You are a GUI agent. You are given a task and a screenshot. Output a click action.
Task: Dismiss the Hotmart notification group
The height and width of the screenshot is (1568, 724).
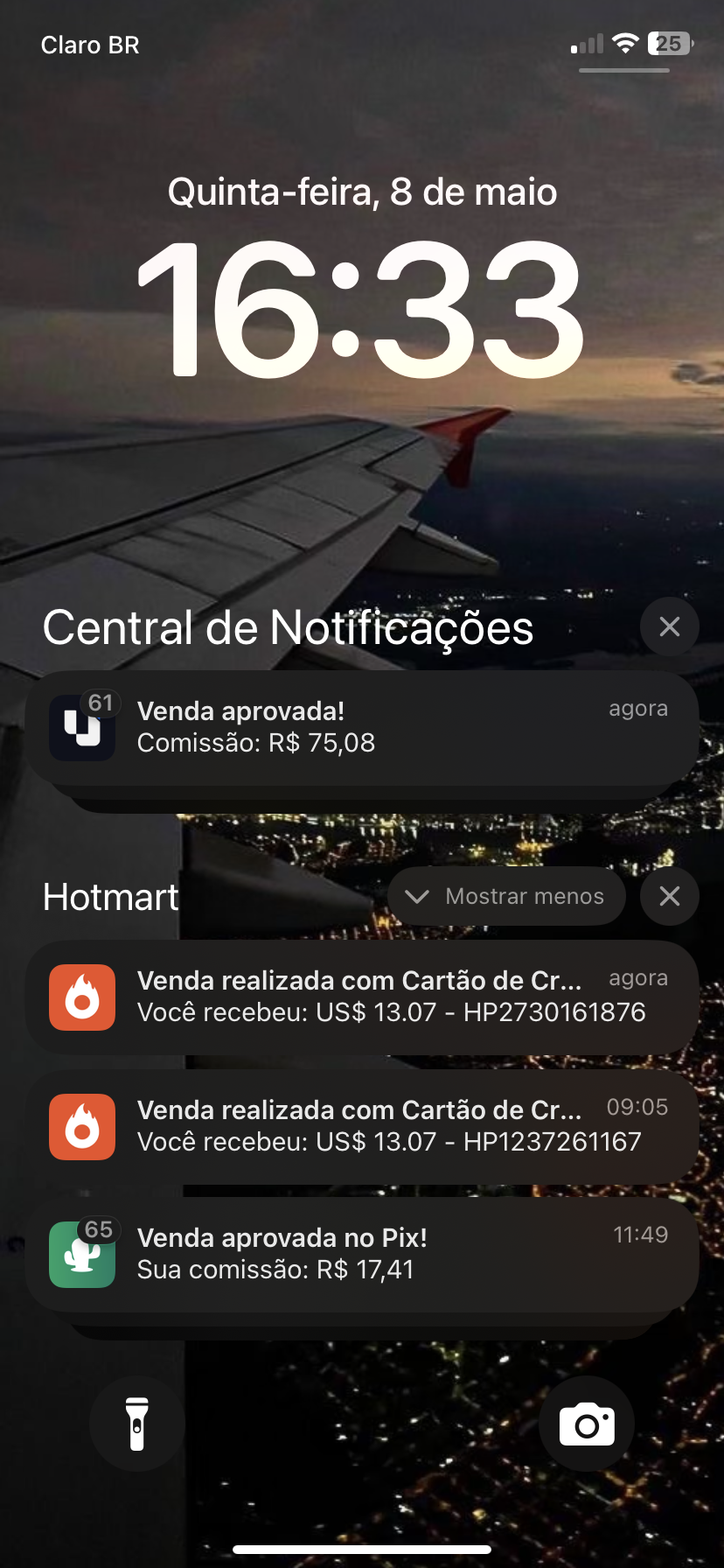(669, 896)
